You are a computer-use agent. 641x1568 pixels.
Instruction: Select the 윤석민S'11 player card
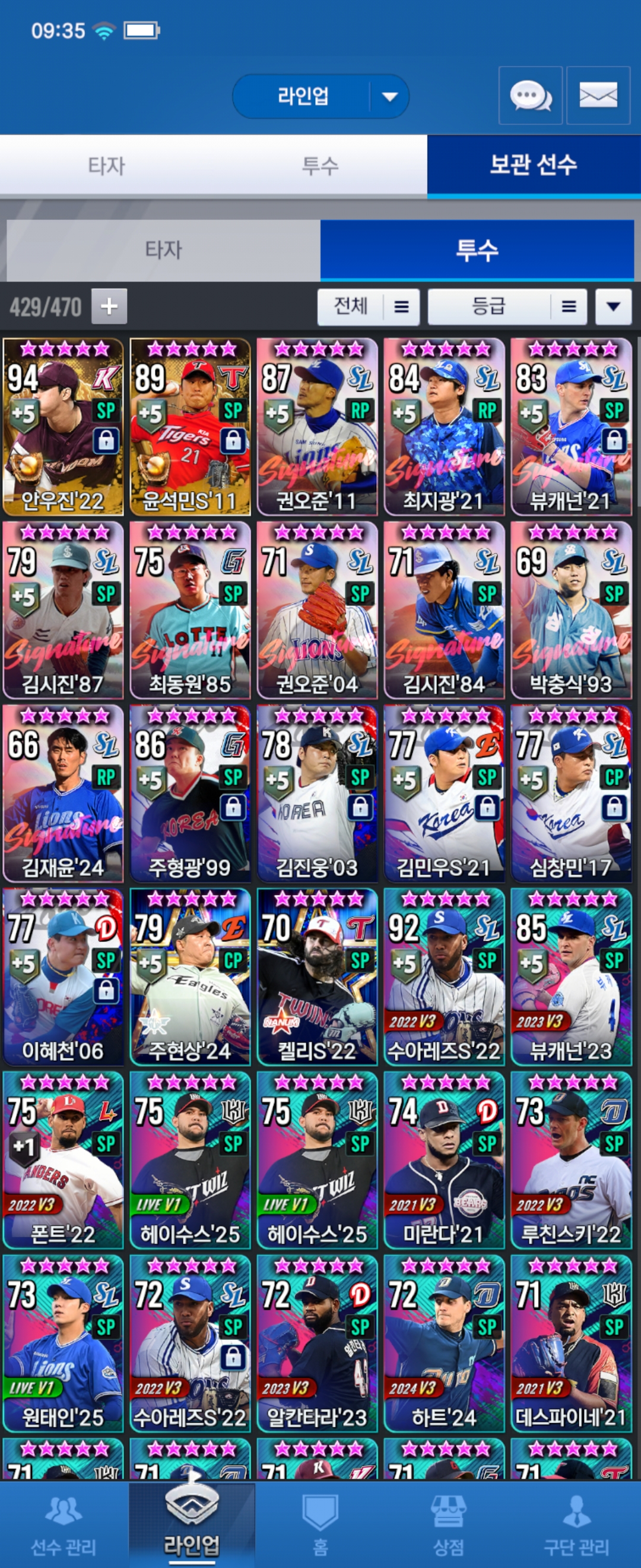[x=190, y=427]
